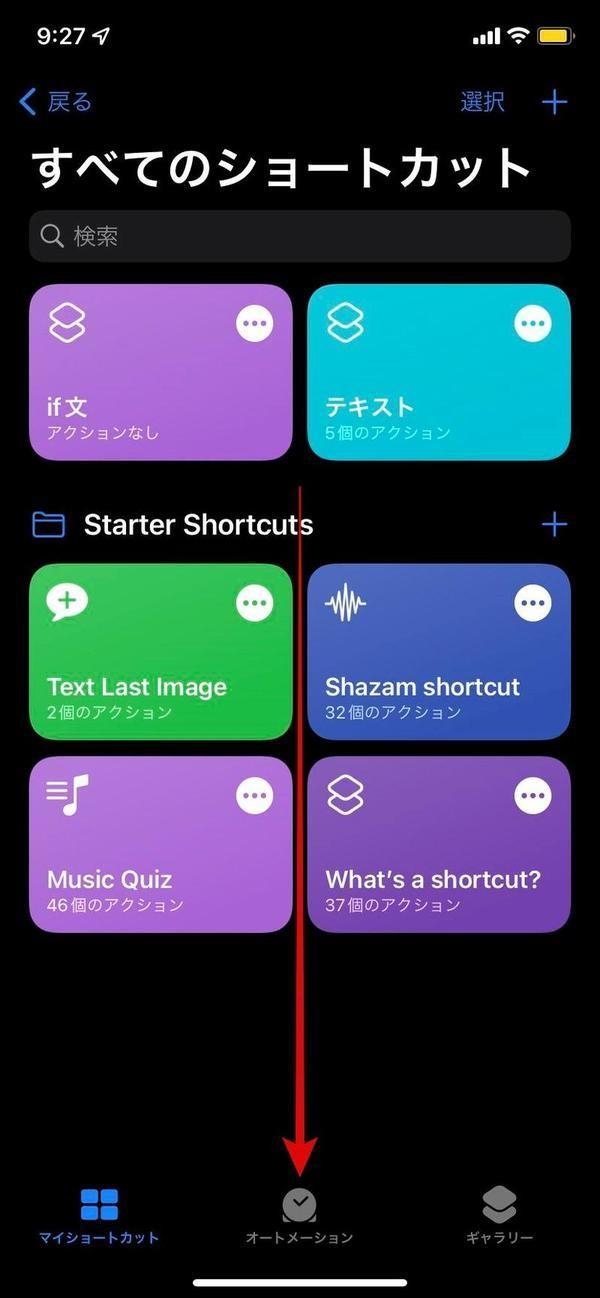Edit Music Quiz via its ellipsis

tap(255, 795)
